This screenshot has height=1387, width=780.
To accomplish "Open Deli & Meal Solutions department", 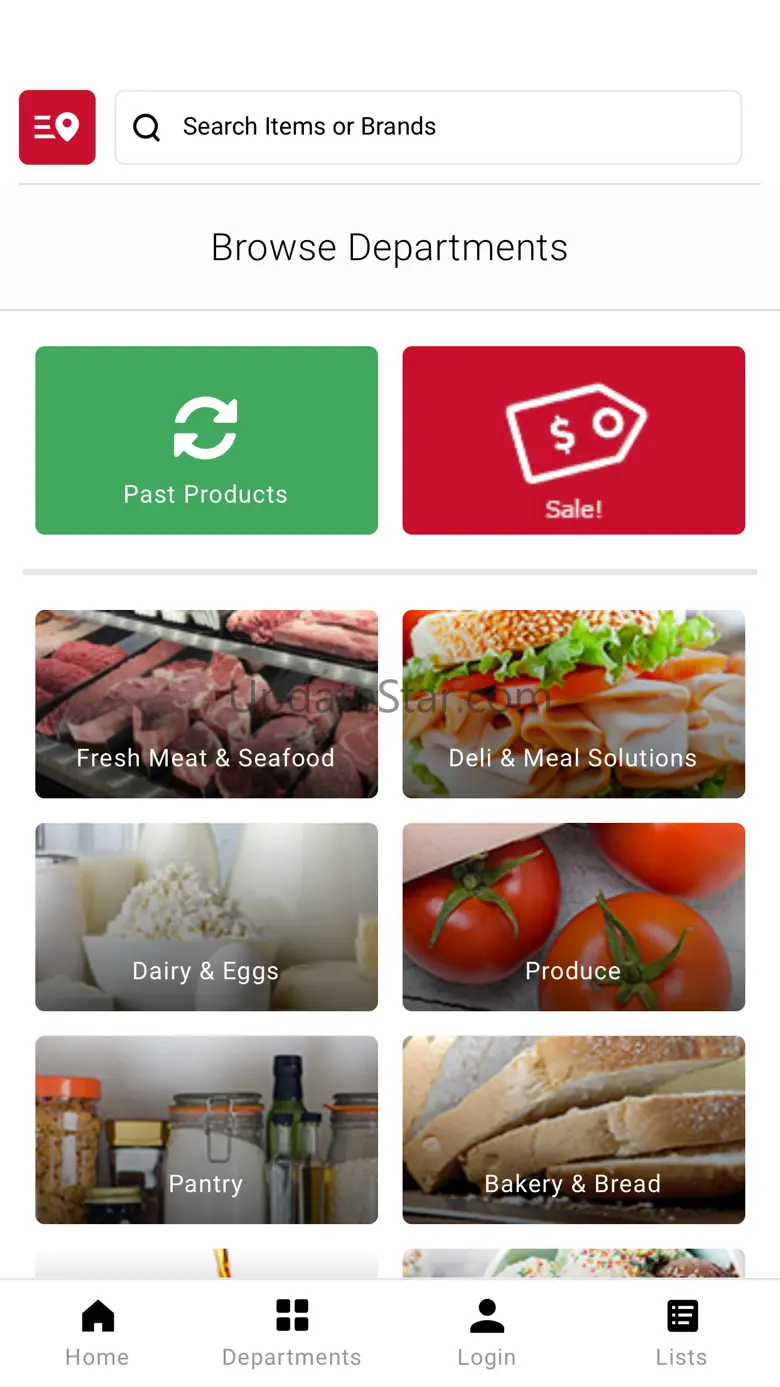I will pos(573,704).
